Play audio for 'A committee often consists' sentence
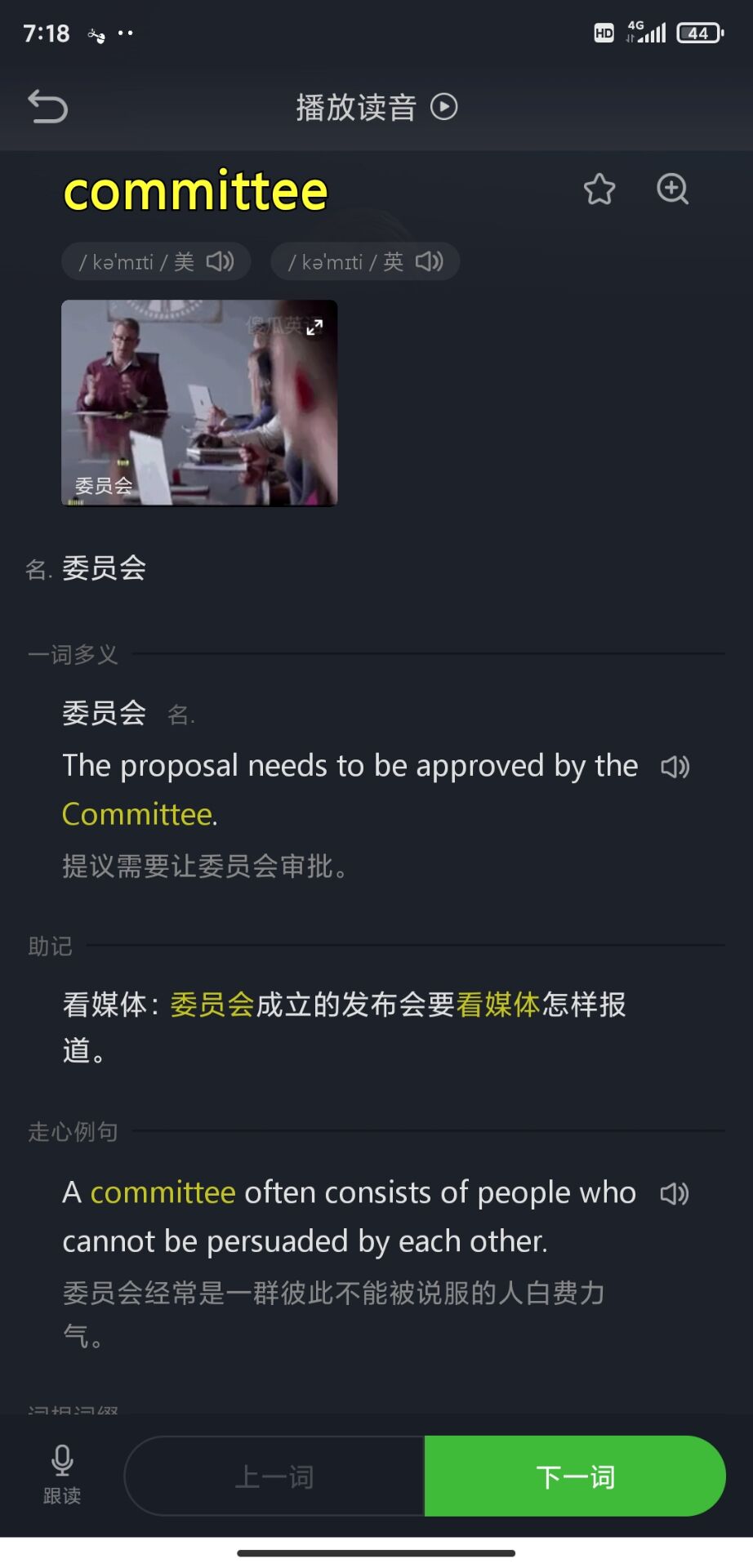 click(x=675, y=1194)
